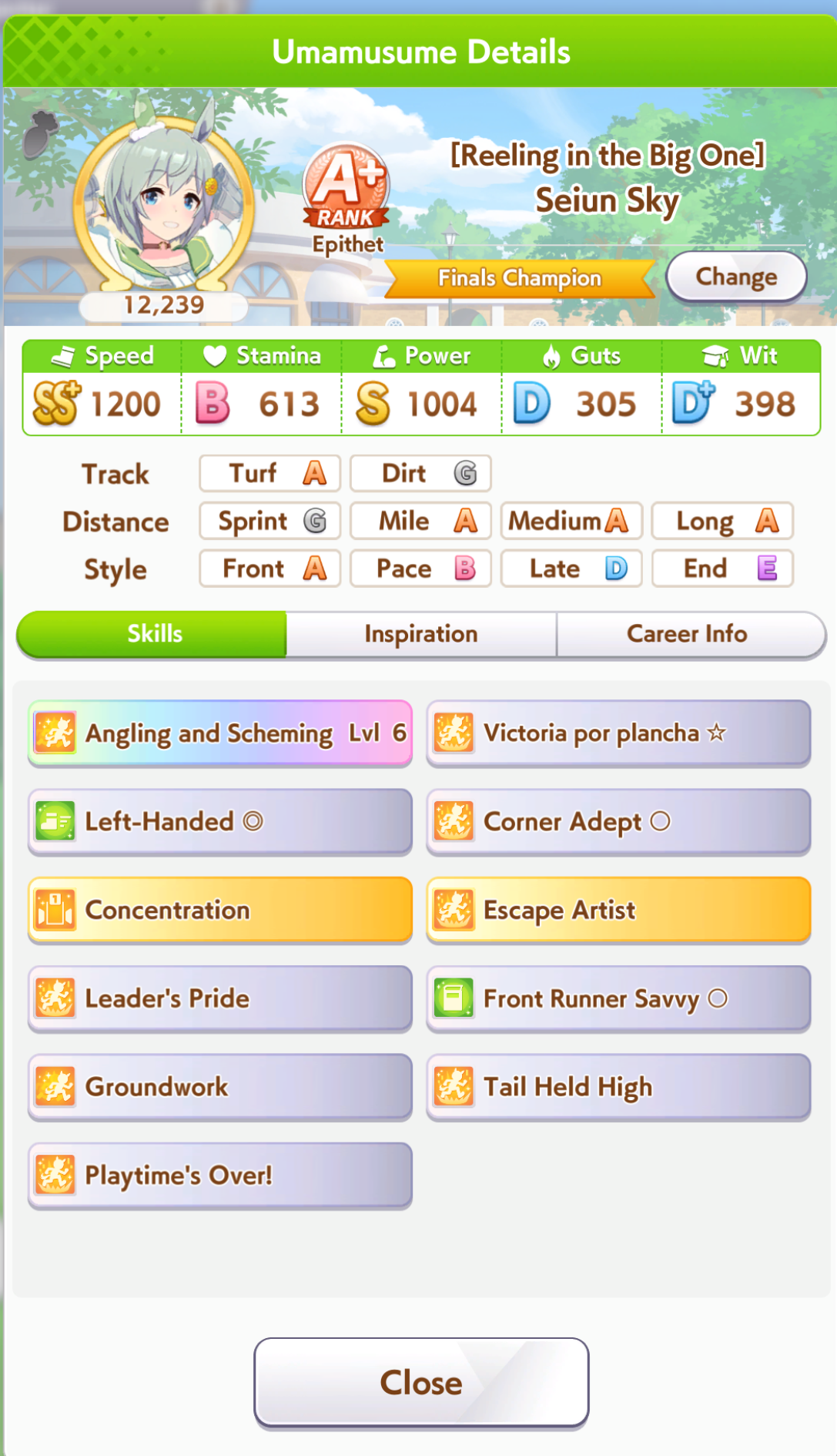
Task: Show the Groundwork skill description
Action: tap(220, 1087)
